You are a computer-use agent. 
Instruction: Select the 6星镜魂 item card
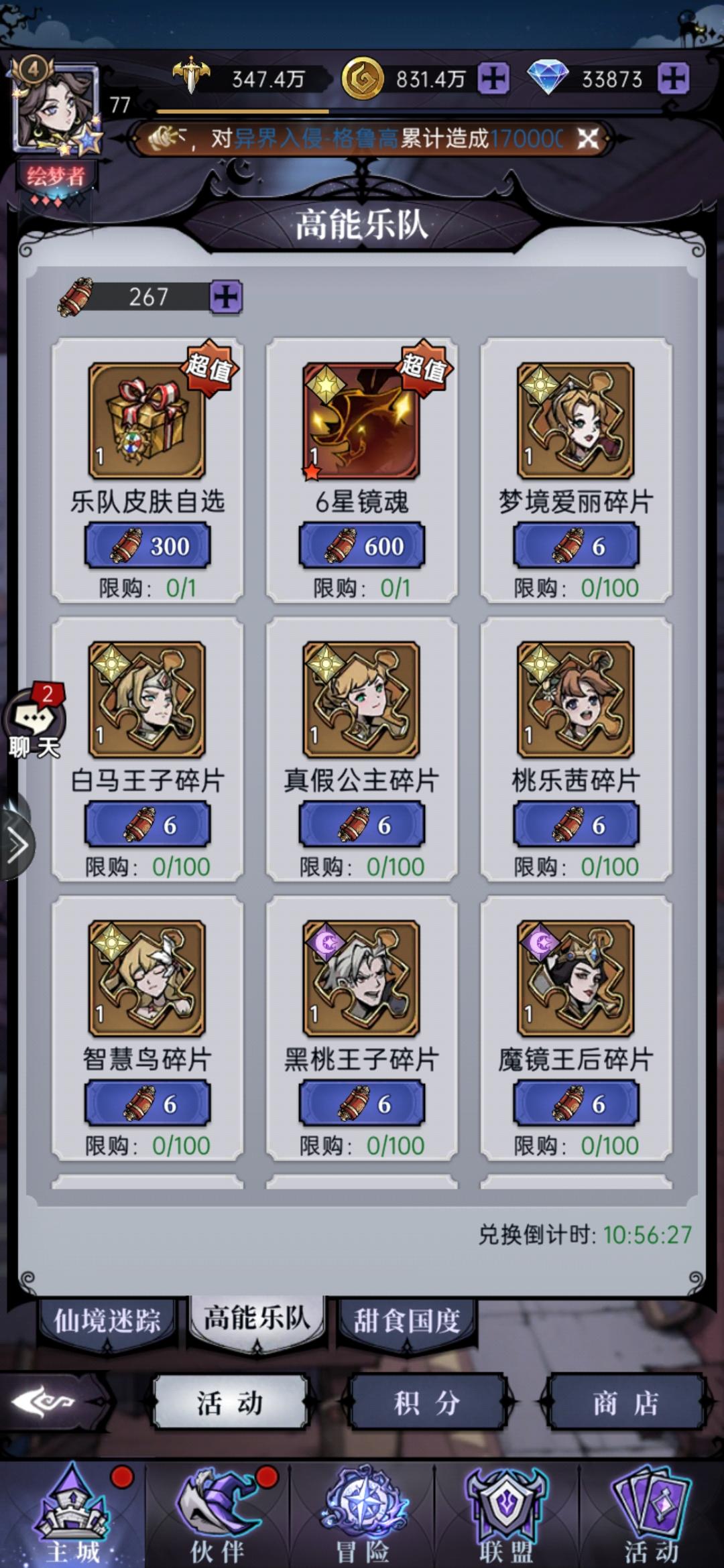[362, 422]
